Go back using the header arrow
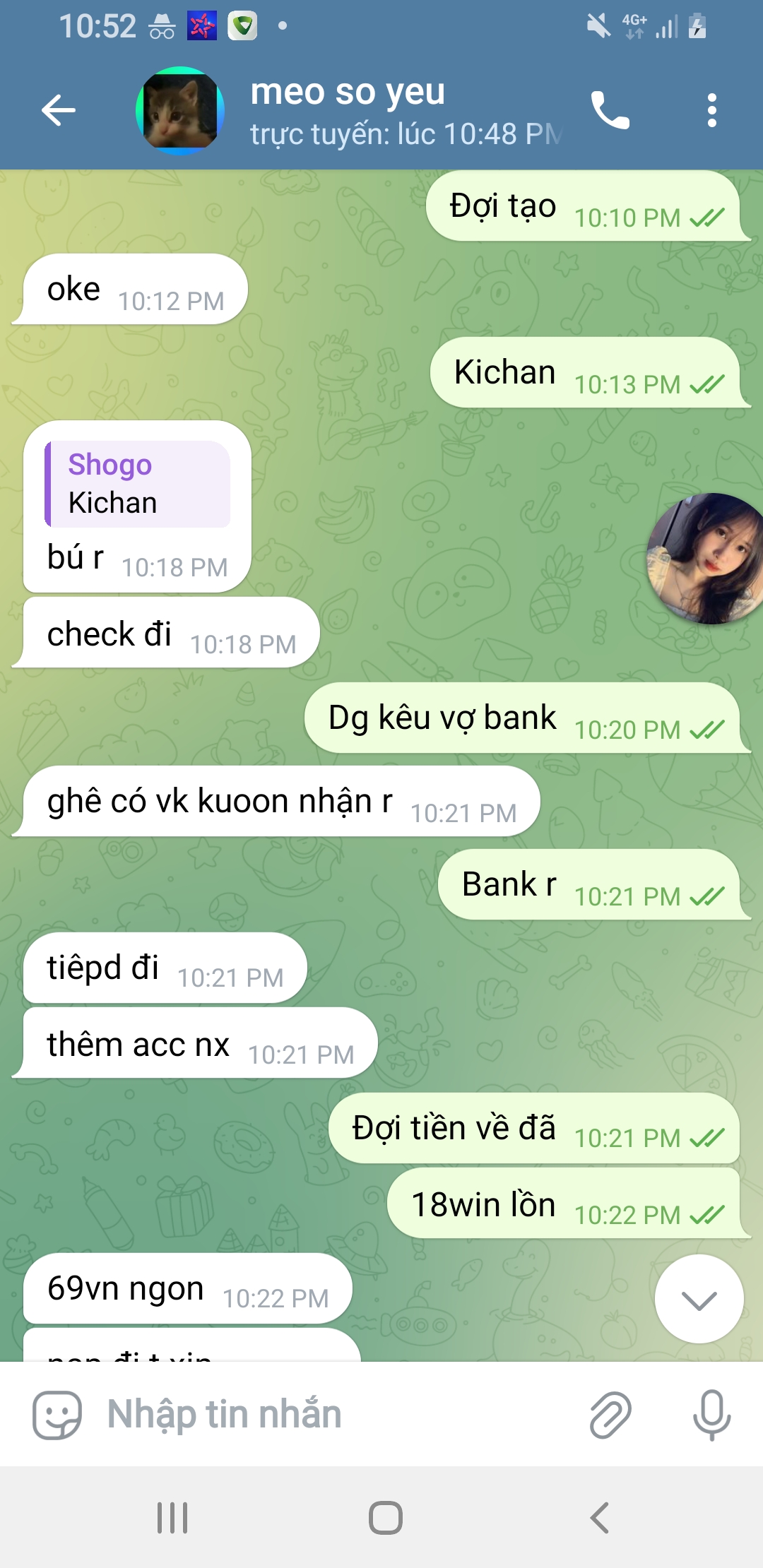763x1568 pixels. 58,110
